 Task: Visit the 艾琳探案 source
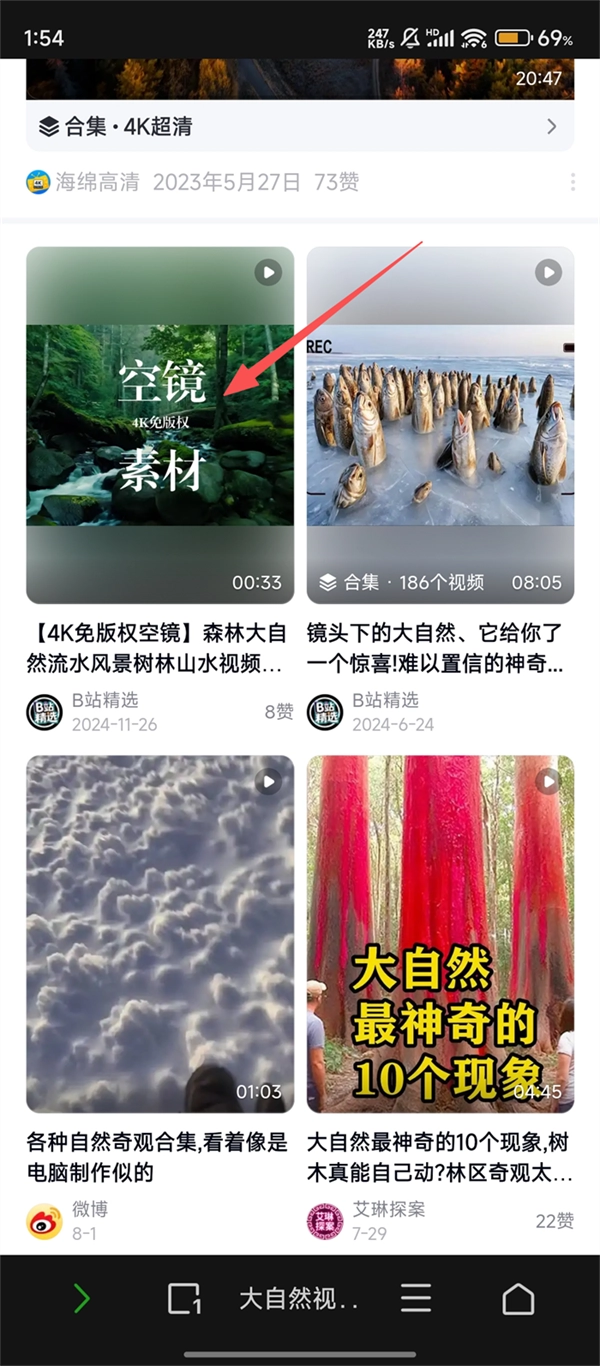(388, 1209)
